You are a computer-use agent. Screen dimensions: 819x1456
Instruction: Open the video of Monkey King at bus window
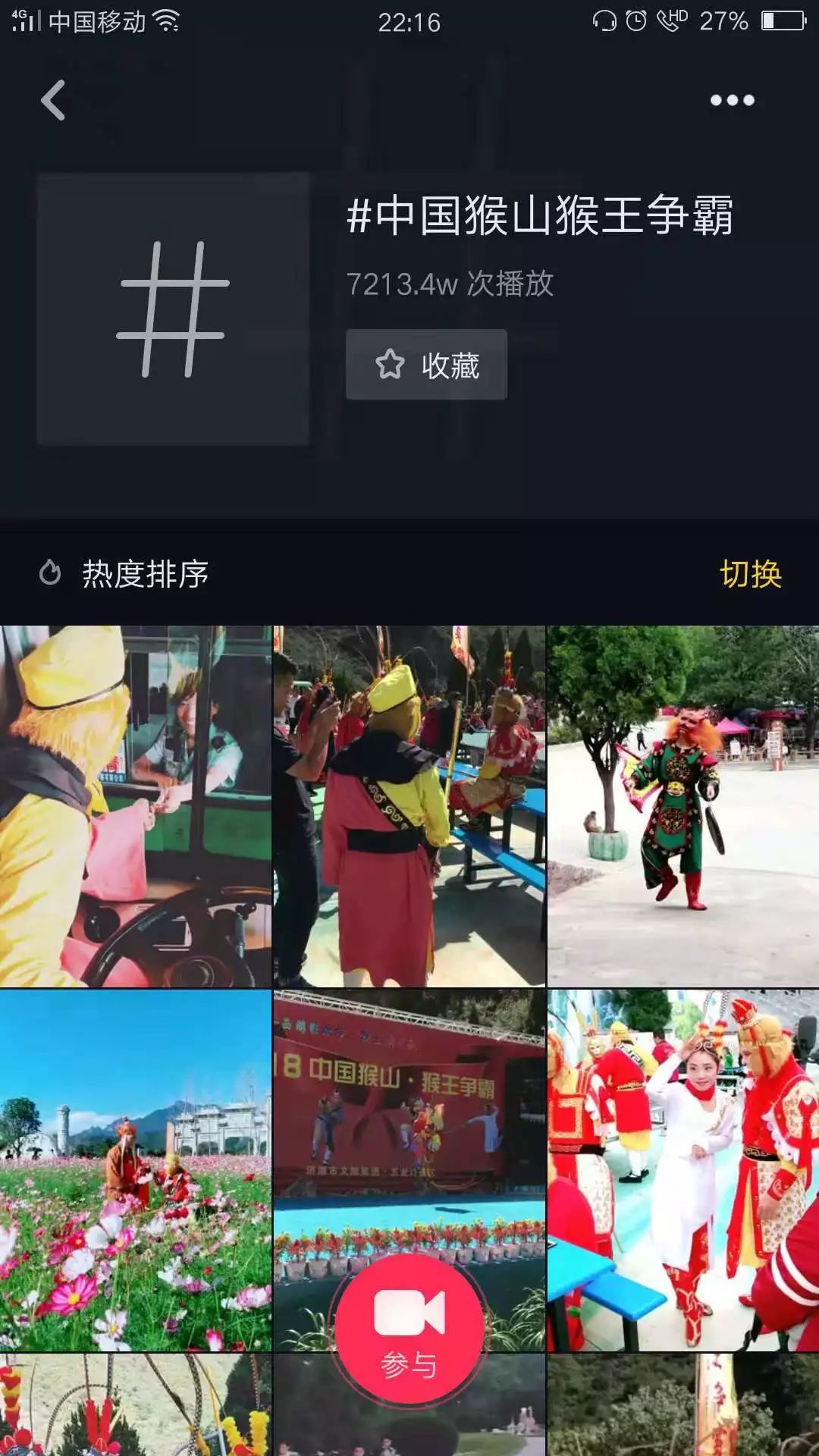pyautogui.click(x=136, y=806)
